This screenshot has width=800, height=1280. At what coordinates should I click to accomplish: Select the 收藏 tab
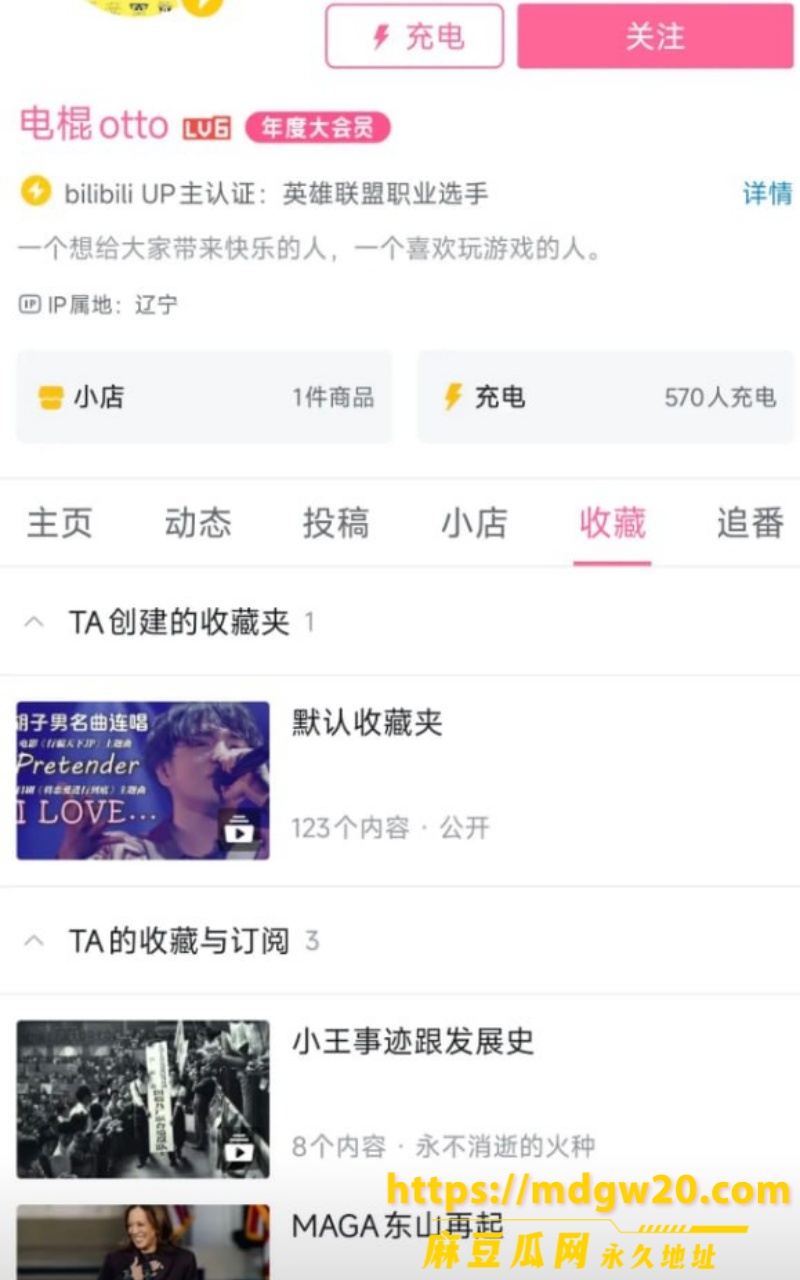click(x=612, y=523)
